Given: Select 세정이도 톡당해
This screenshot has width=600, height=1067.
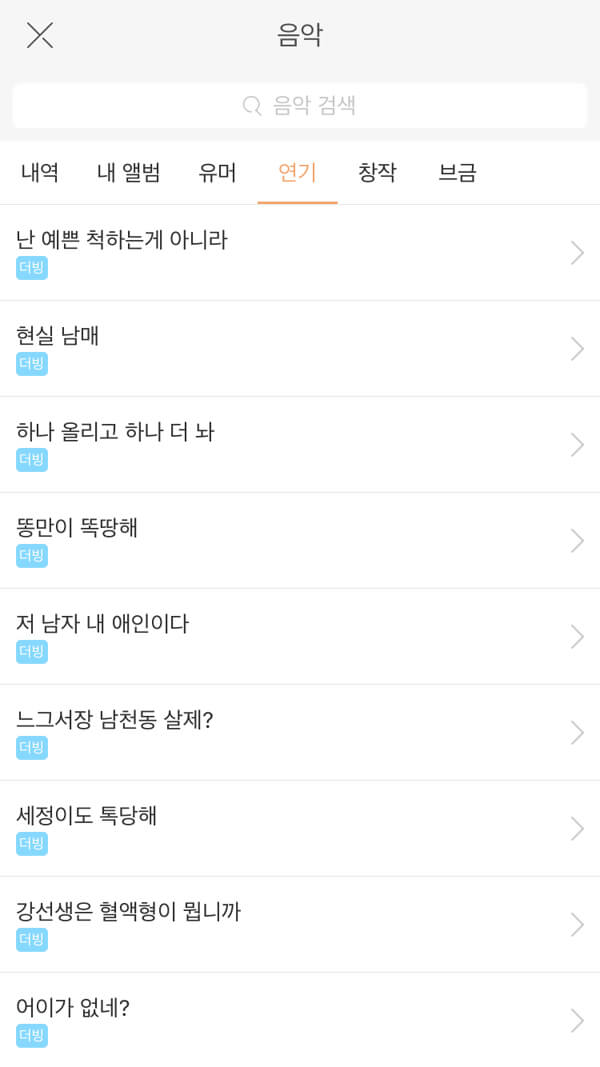Looking at the screenshot, I should click(300, 828).
